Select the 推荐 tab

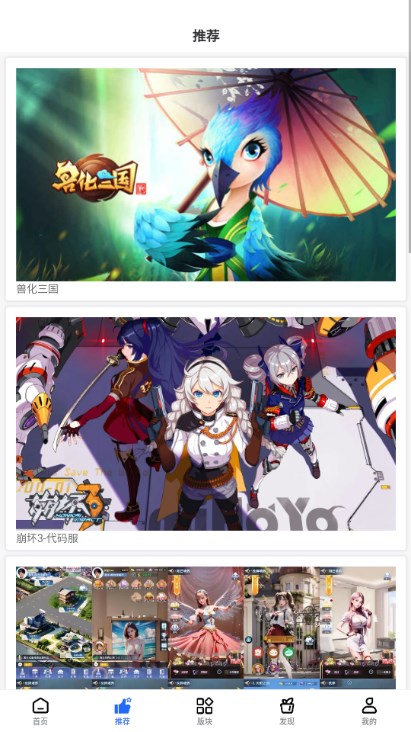(123, 711)
